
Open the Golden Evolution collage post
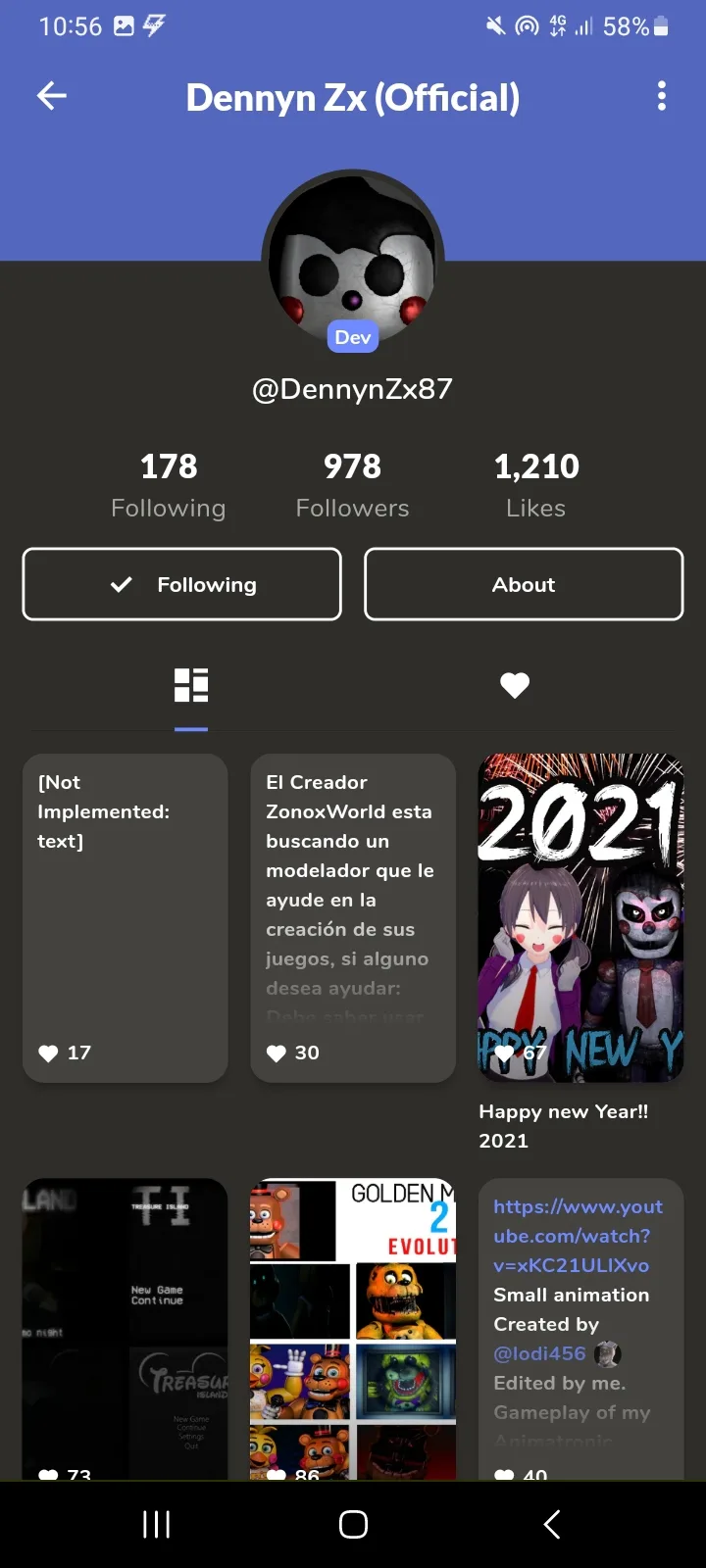point(353,1323)
